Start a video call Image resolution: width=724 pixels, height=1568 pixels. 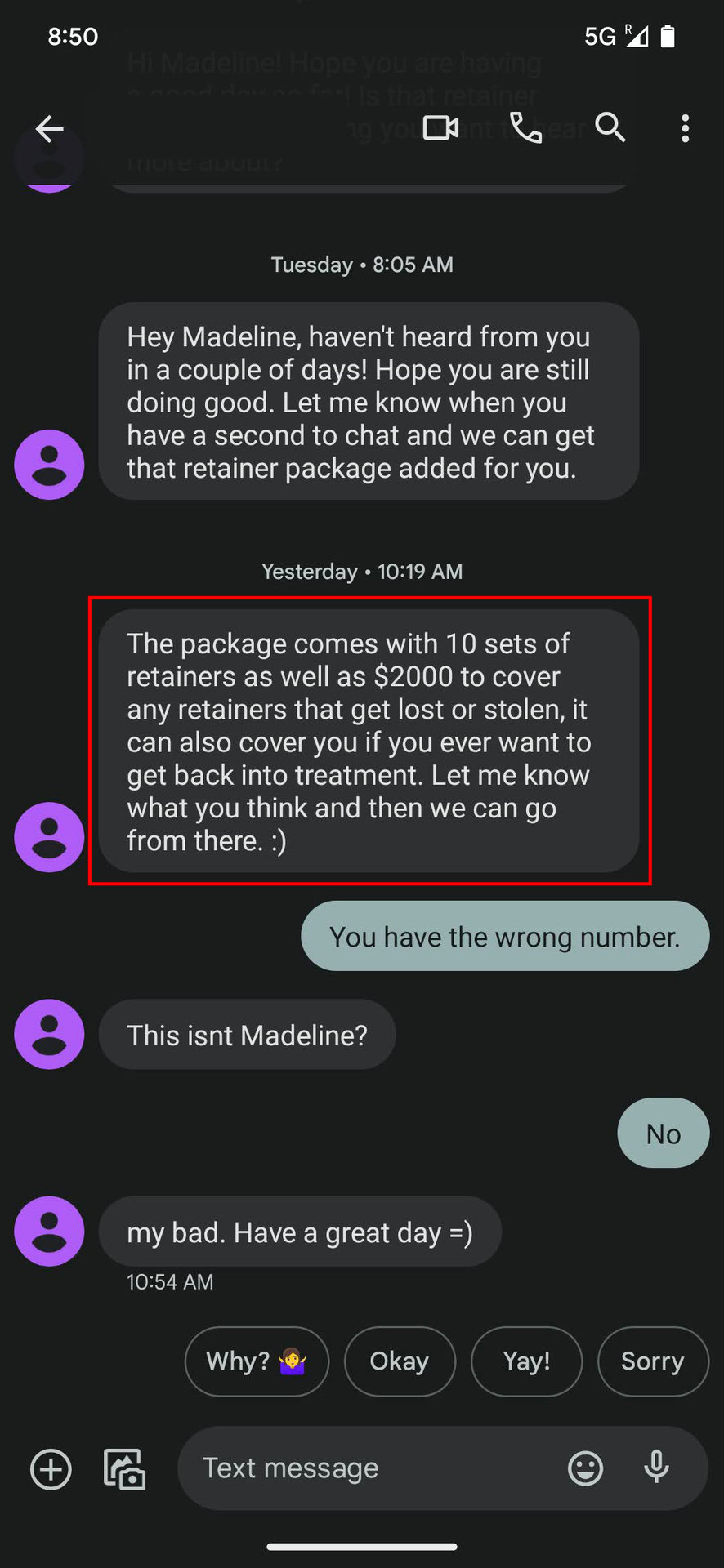pos(440,128)
